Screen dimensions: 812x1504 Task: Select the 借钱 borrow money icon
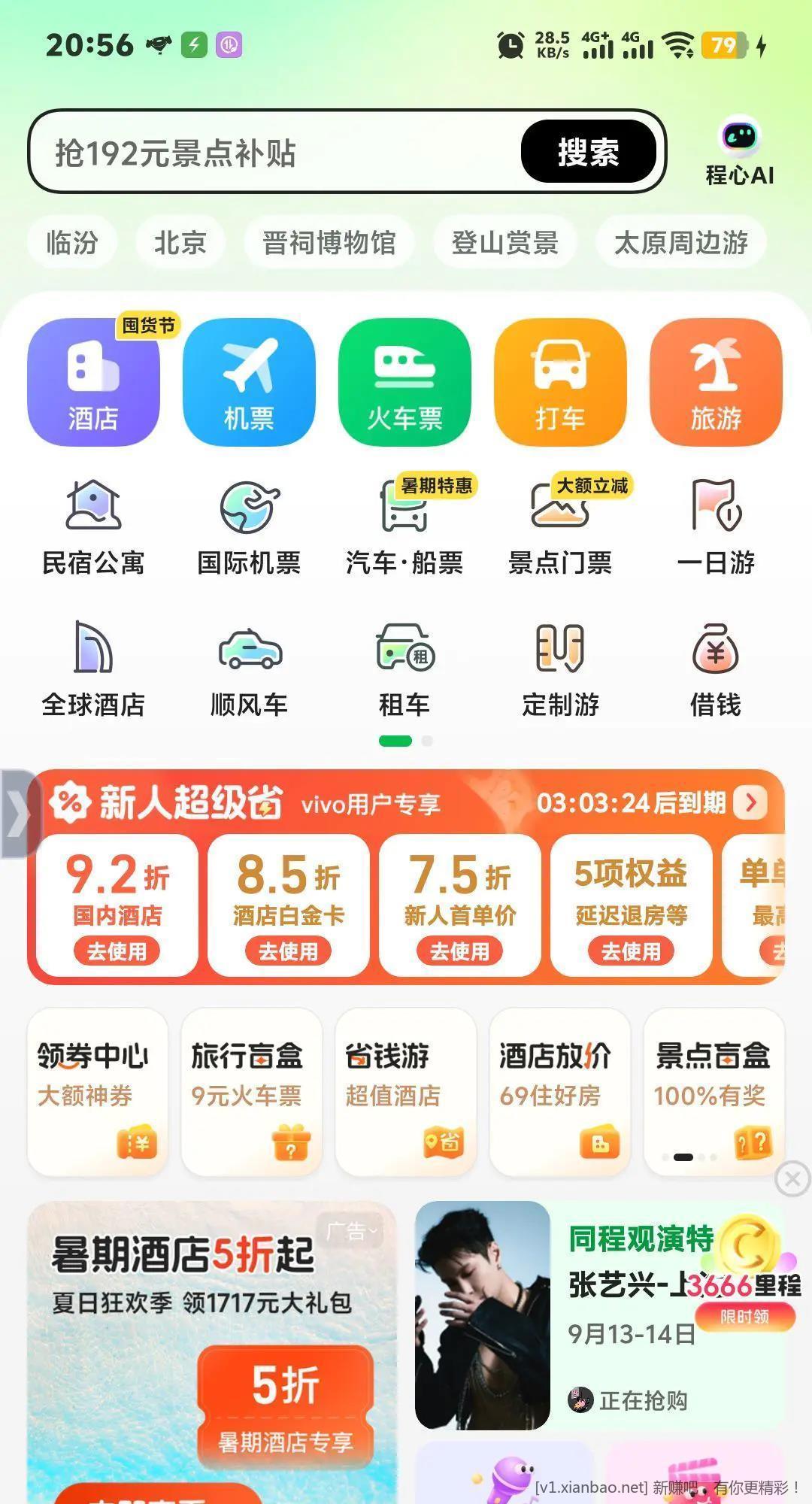pyautogui.click(x=716, y=669)
